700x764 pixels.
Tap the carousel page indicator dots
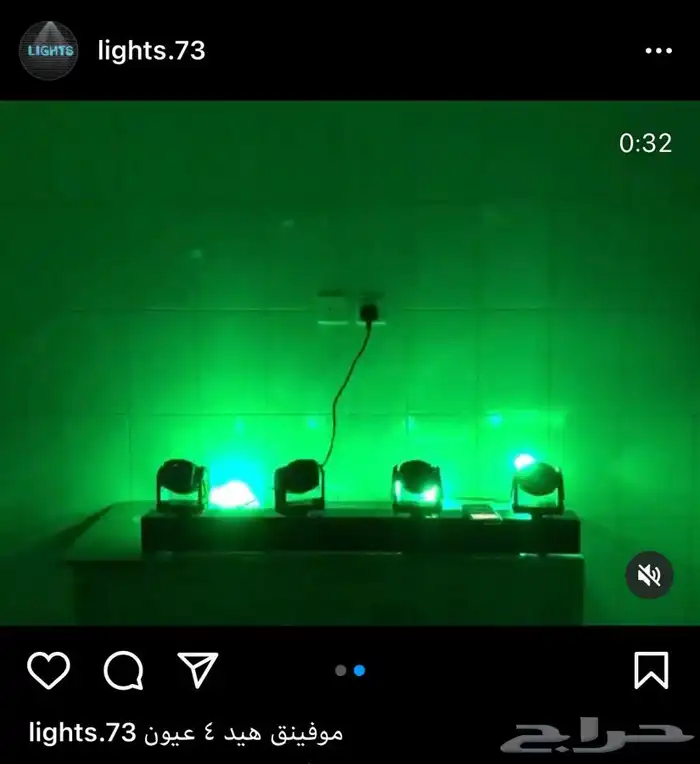pyautogui.click(x=350, y=670)
